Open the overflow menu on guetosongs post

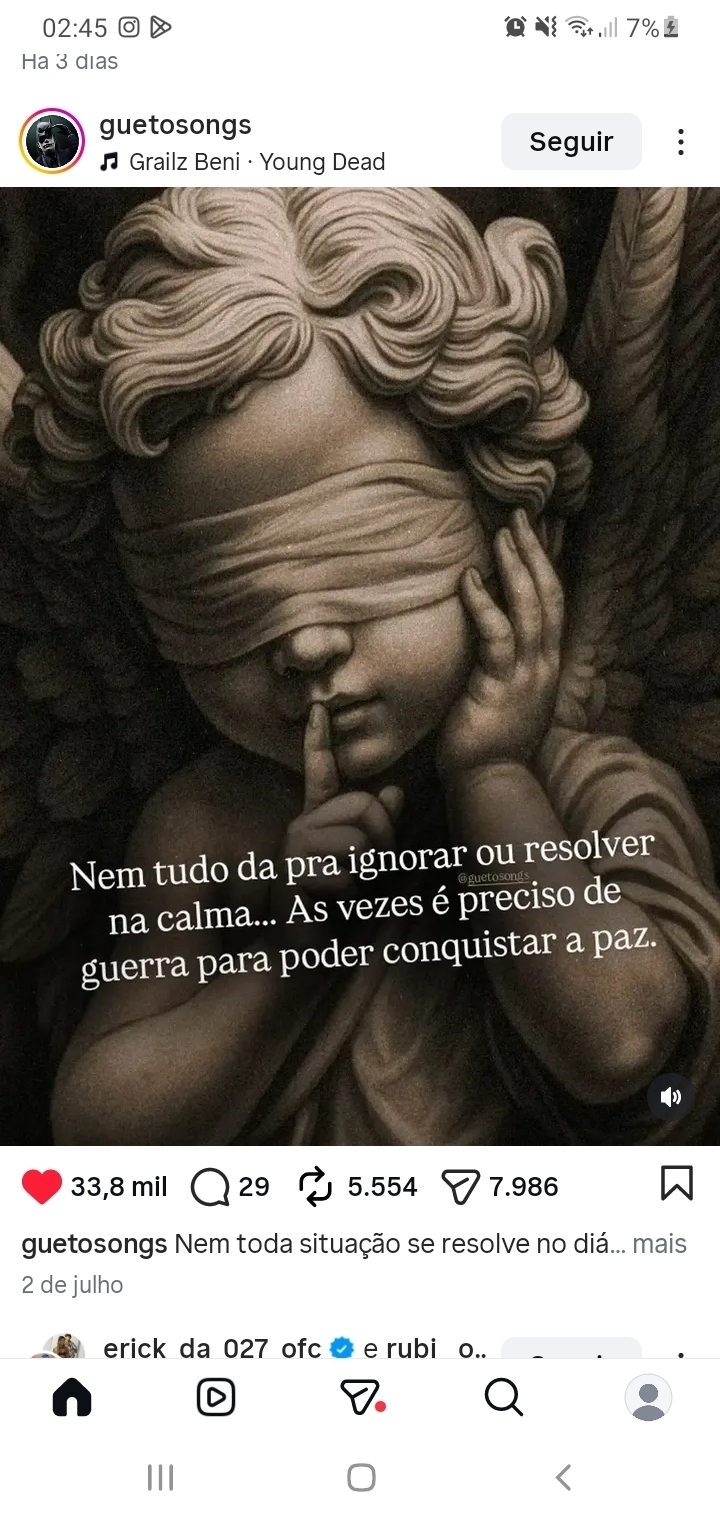click(x=681, y=142)
